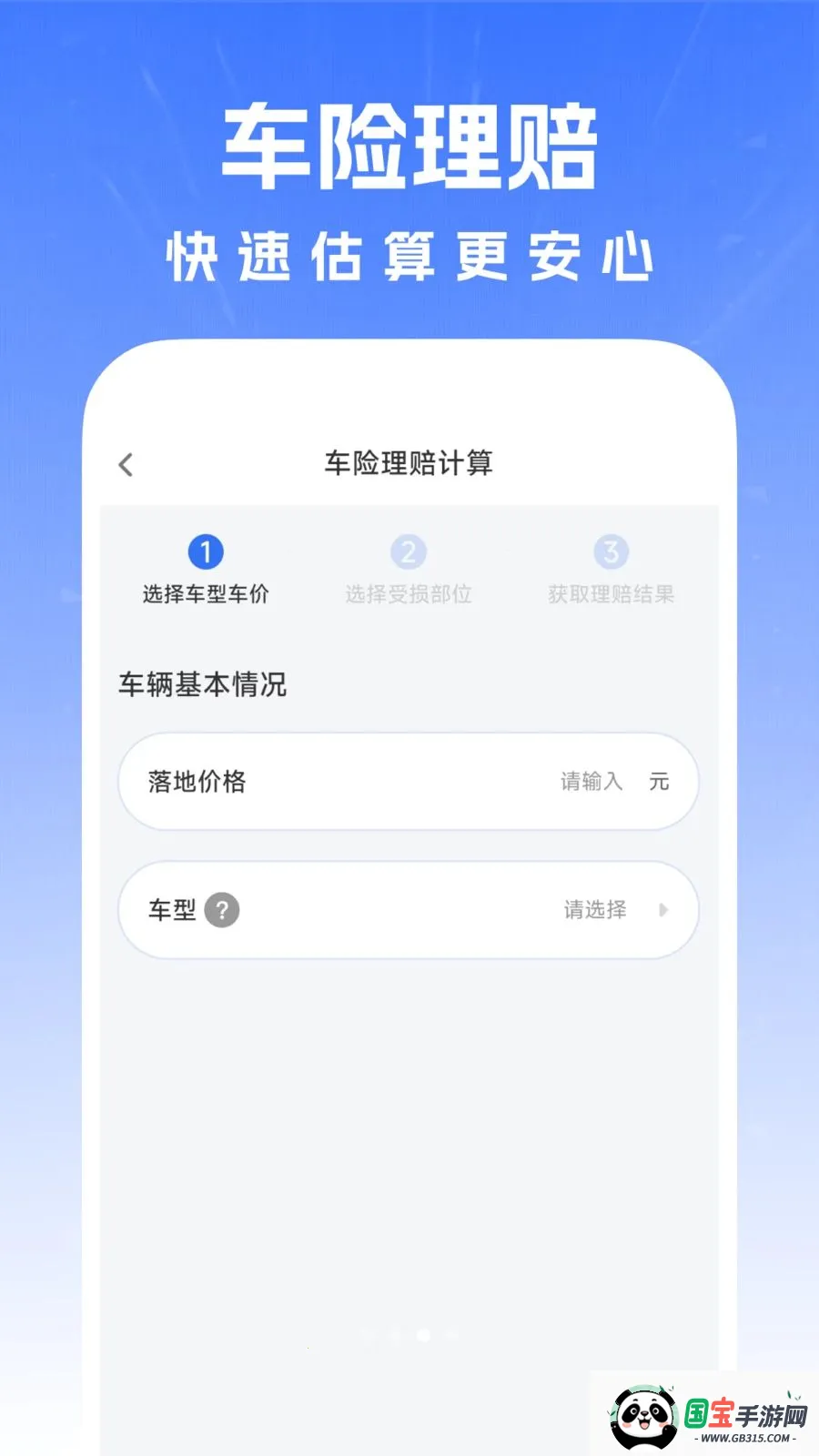Tap step 3 circle icon
This screenshot has width=819, height=1456.
pos(612,551)
